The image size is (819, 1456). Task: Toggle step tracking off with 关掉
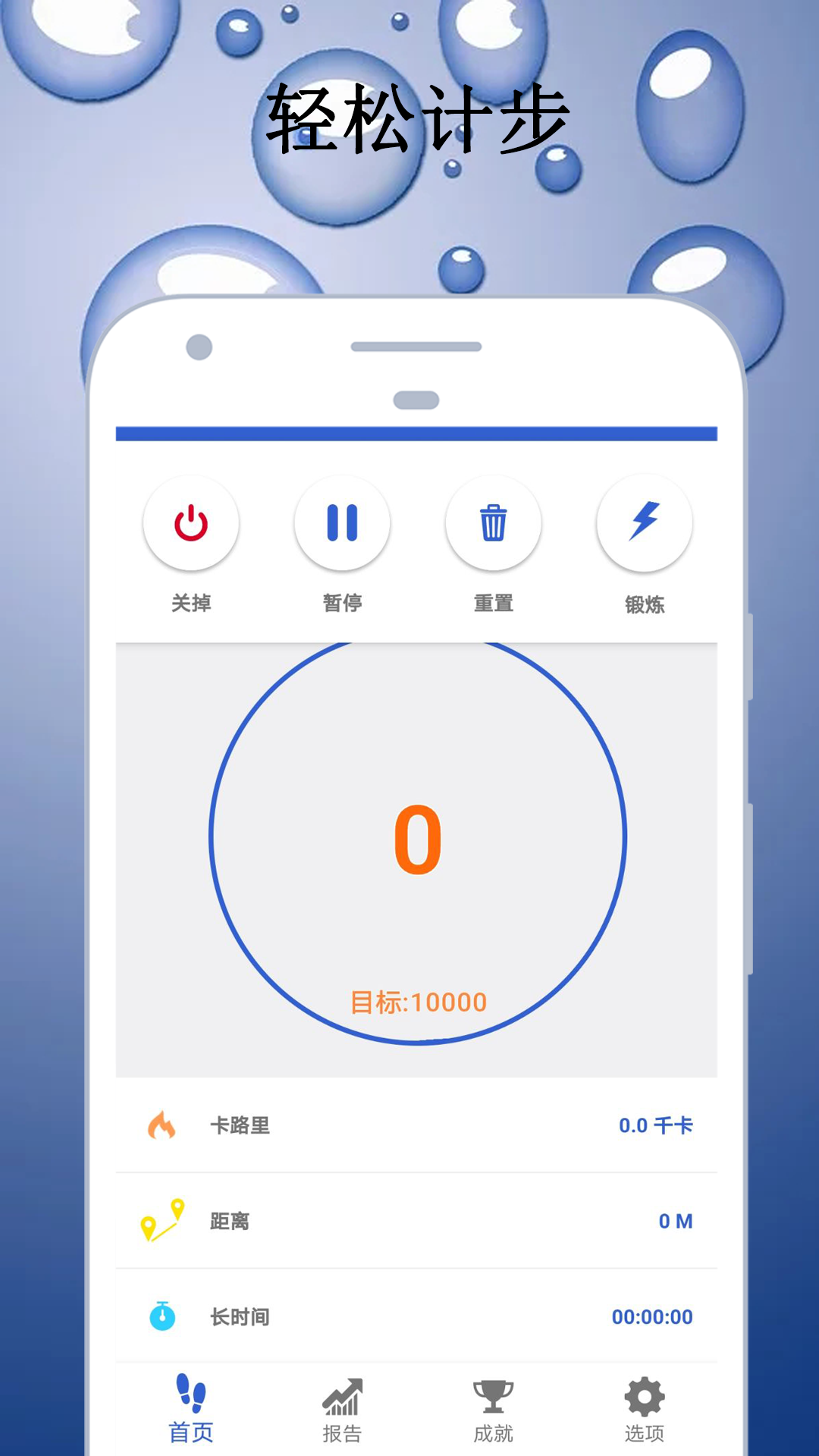pyautogui.click(x=191, y=603)
